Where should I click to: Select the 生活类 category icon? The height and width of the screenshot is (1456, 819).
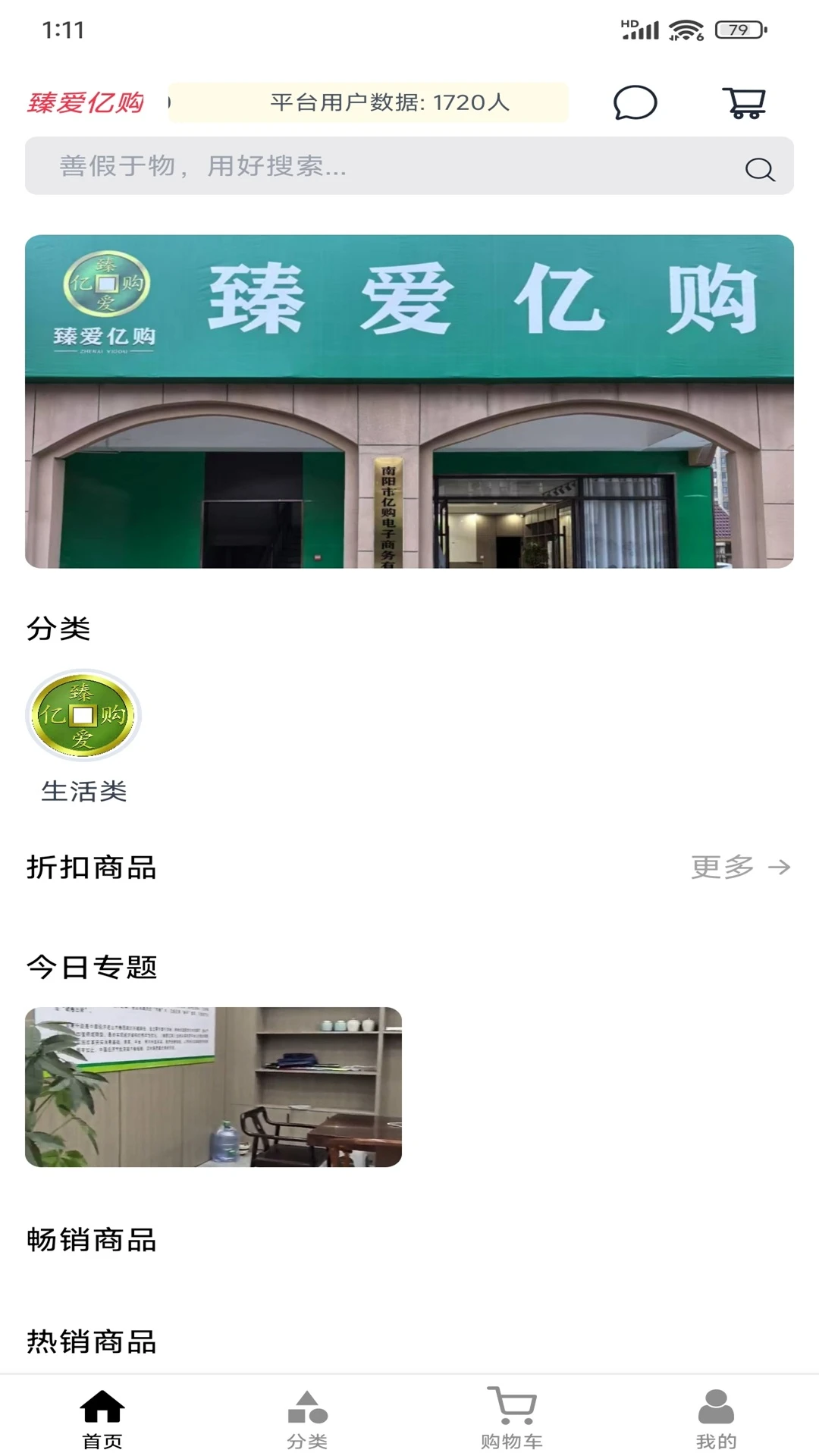[85, 714]
